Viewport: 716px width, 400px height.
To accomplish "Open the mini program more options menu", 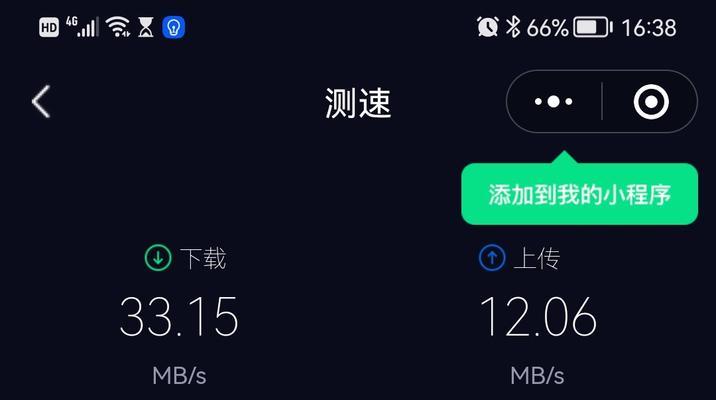I will point(554,101).
